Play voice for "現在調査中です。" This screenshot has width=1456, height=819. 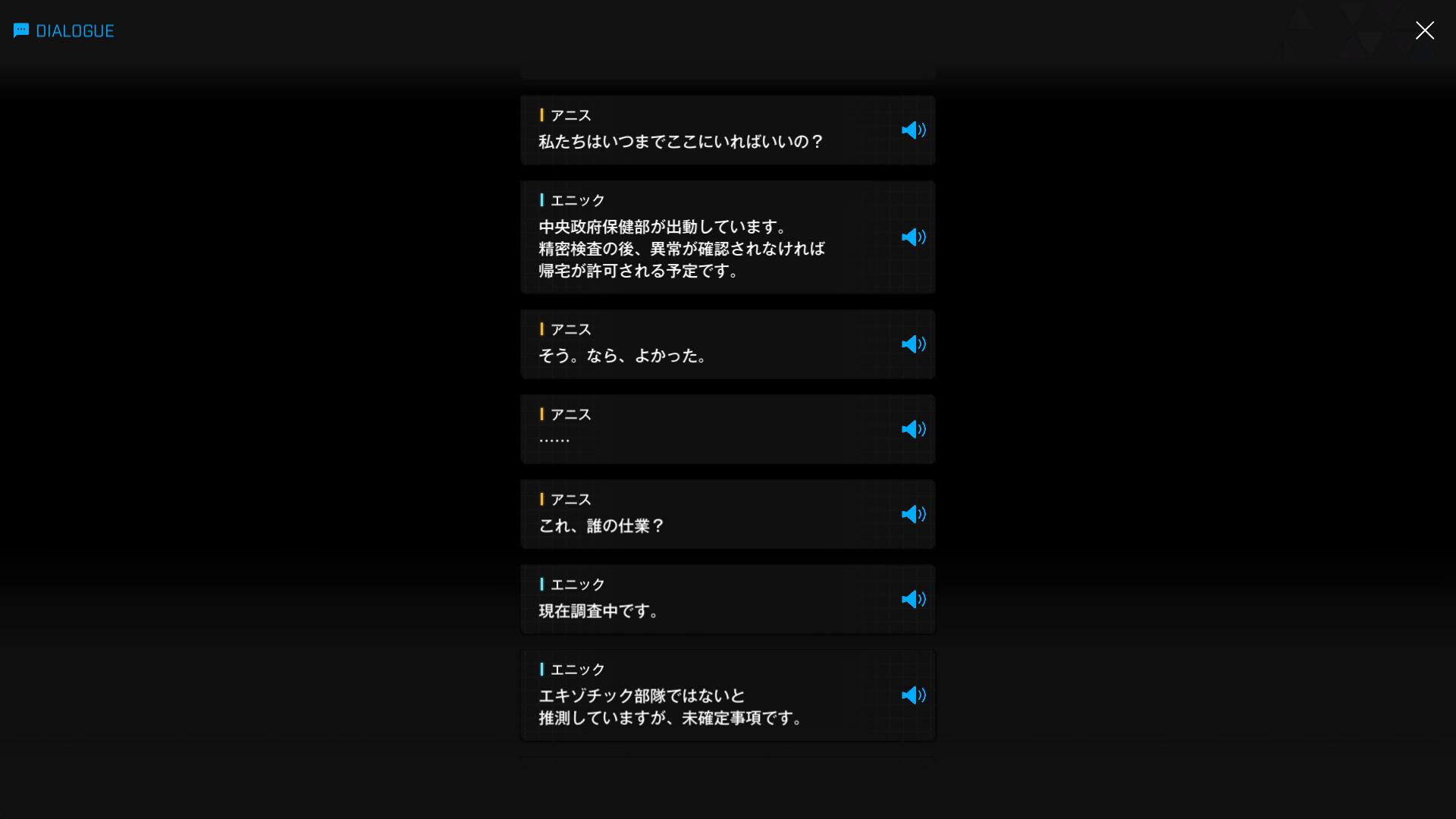(913, 599)
